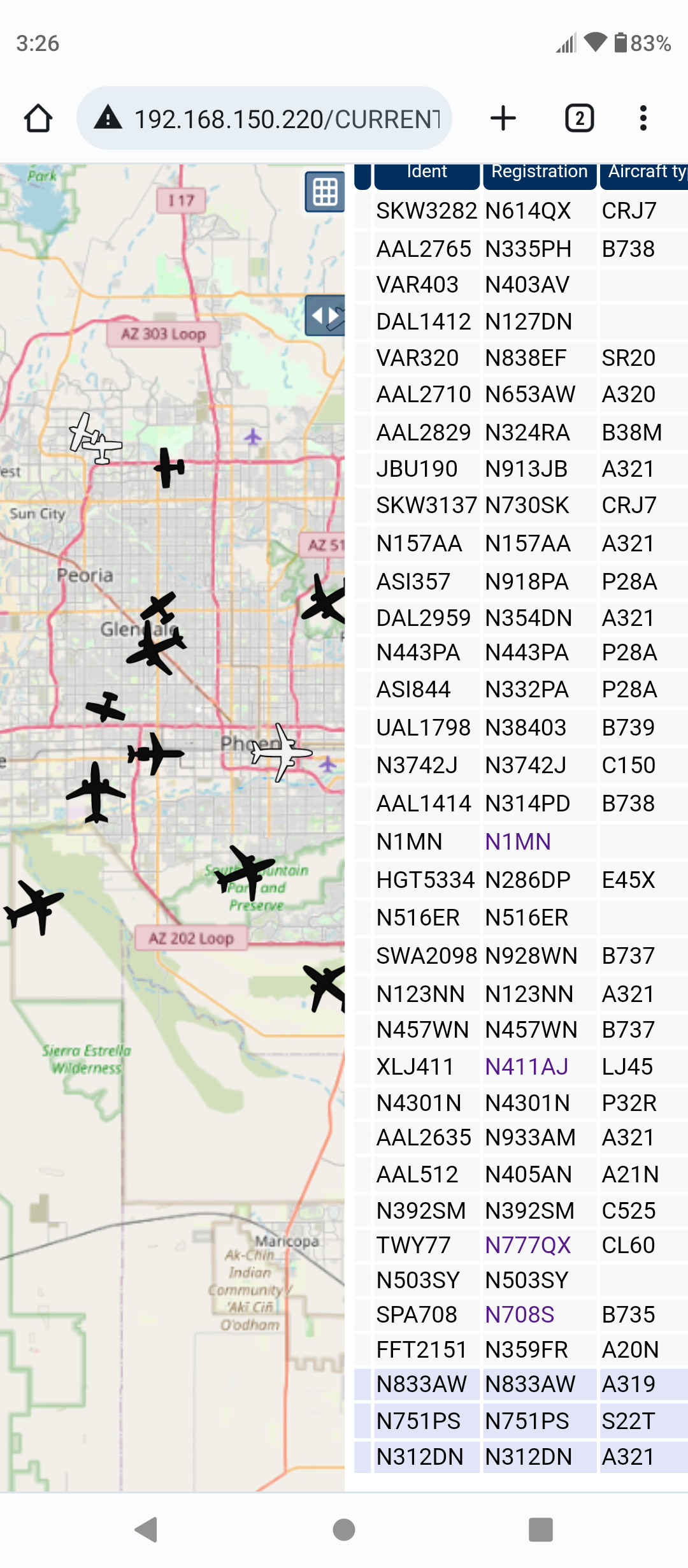Open registration link N777QX
The width and height of the screenshot is (688, 1568).
(528, 1245)
